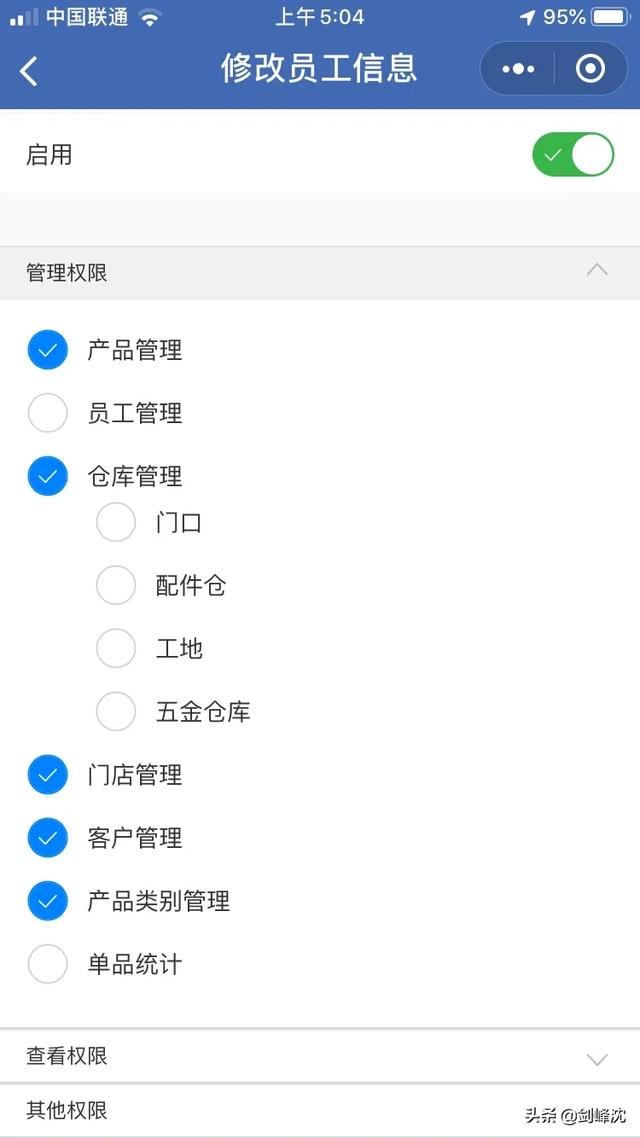The image size is (640, 1138).
Task: Select the 五金仓库 warehouse checkbox
Action: tap(116, 711)
